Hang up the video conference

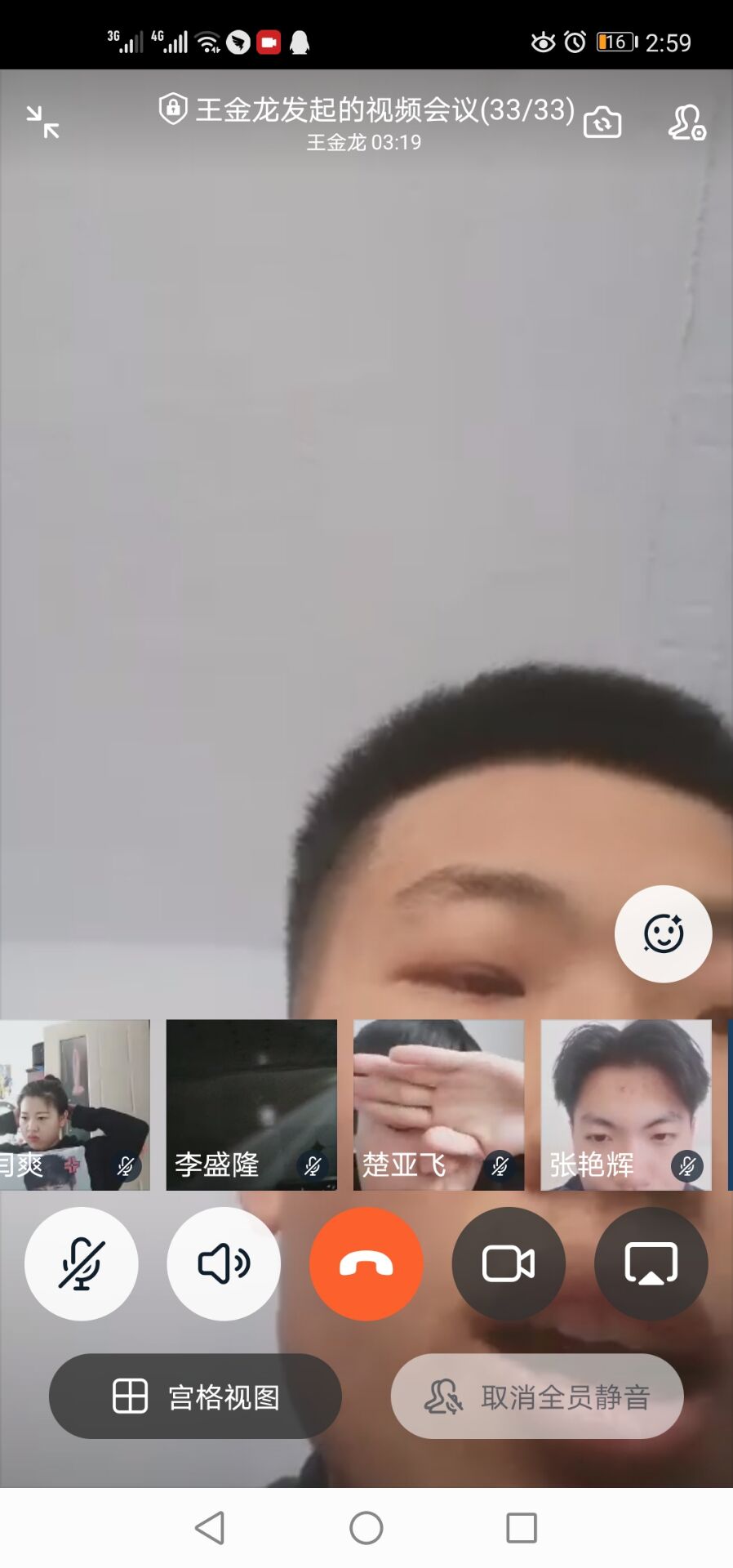click(366, 1263)
